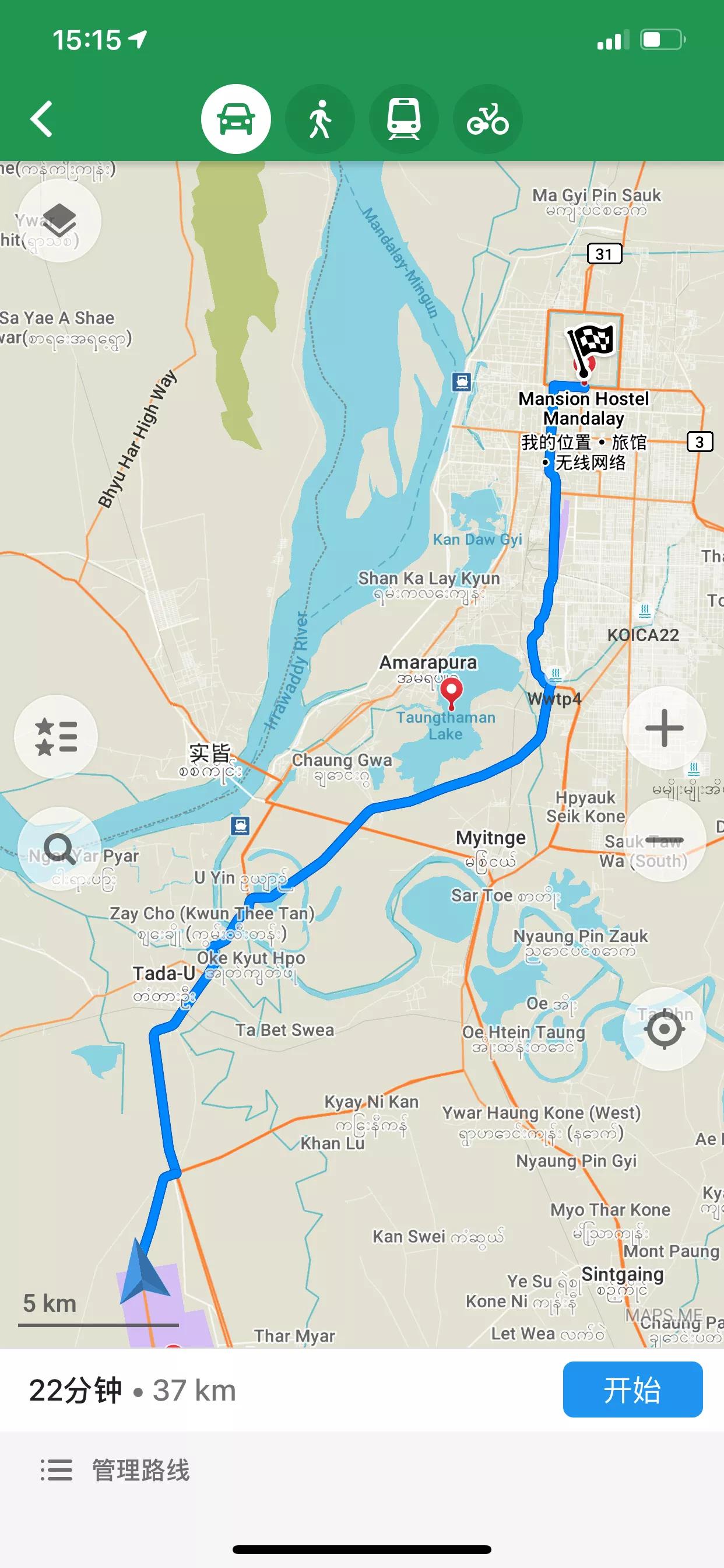
Task: Switch to public transit route mode
Action: [404, 120]
